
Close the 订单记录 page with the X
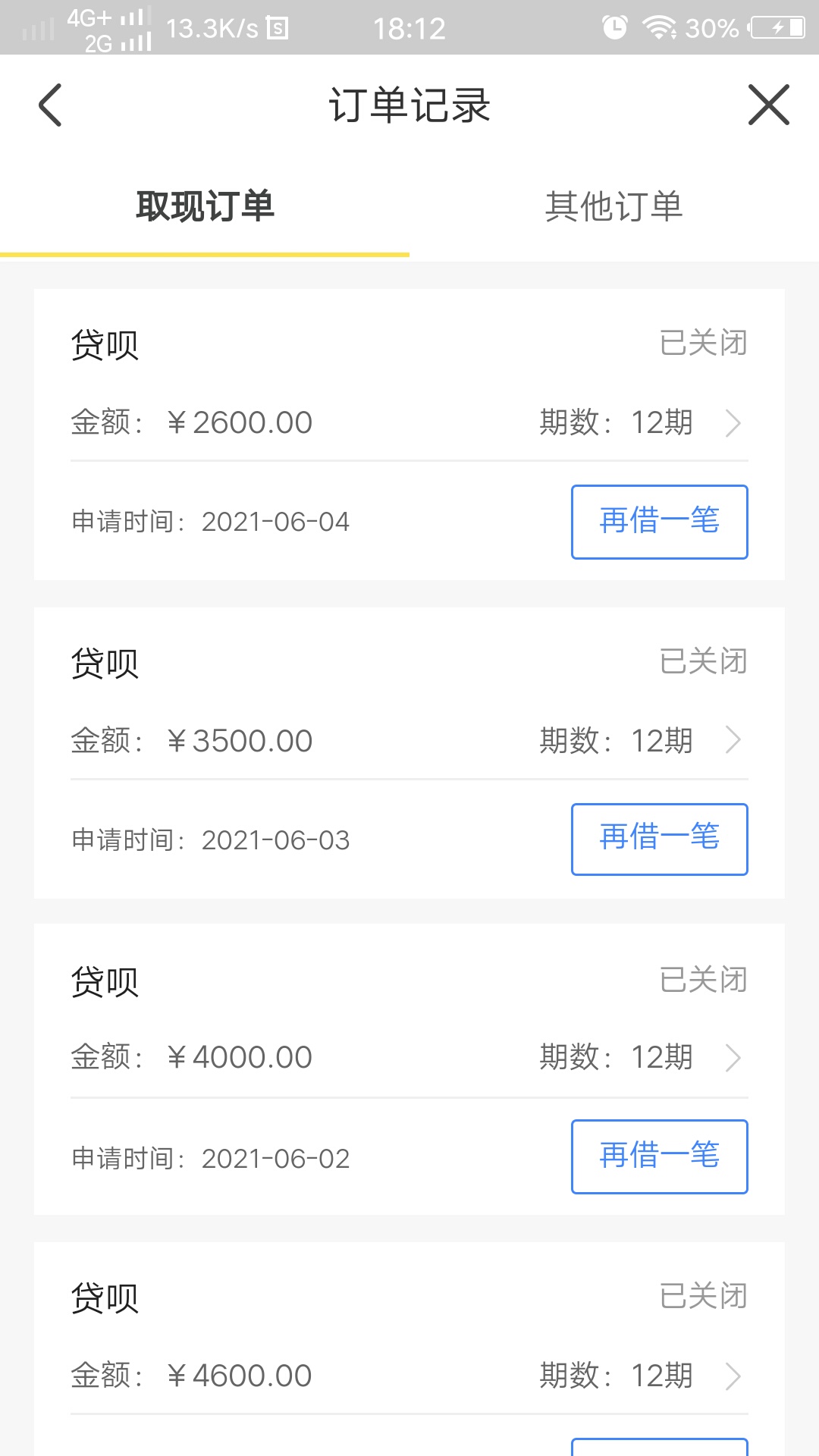click(x=769, y=105)
